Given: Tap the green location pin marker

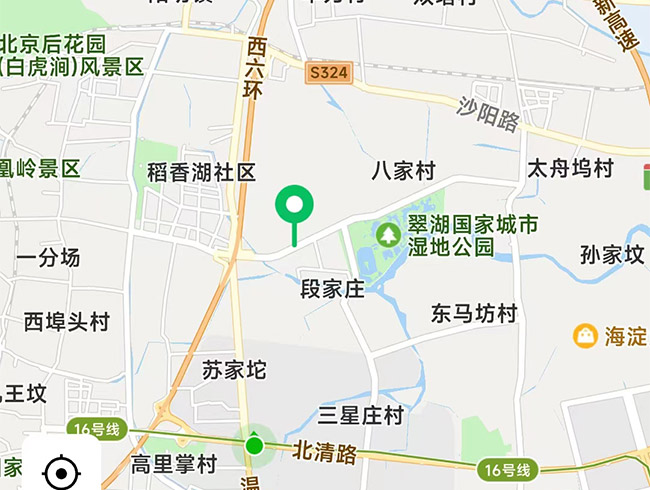Looking at the screenshot, I should [294, 208].
